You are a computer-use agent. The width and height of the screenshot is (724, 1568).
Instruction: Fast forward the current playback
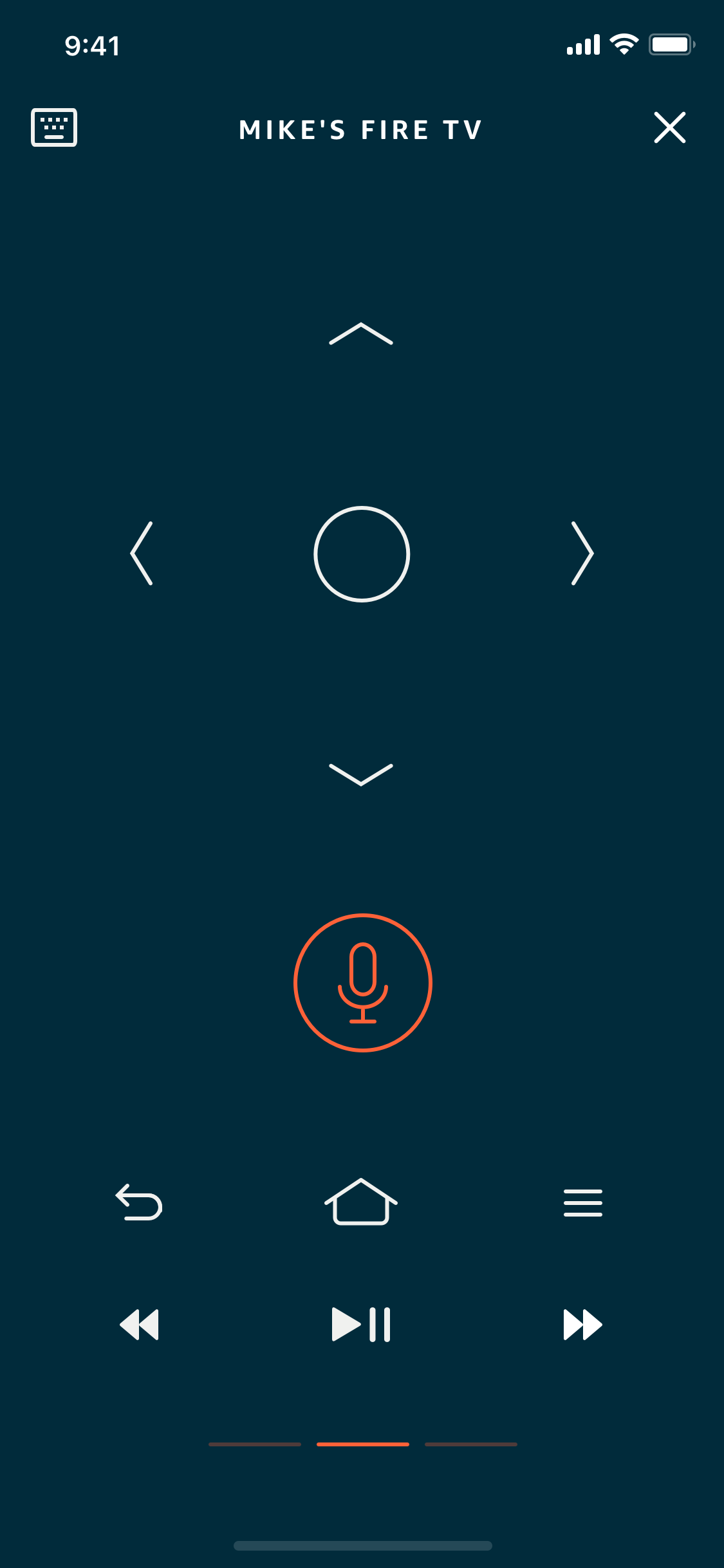coord(583,1325)
